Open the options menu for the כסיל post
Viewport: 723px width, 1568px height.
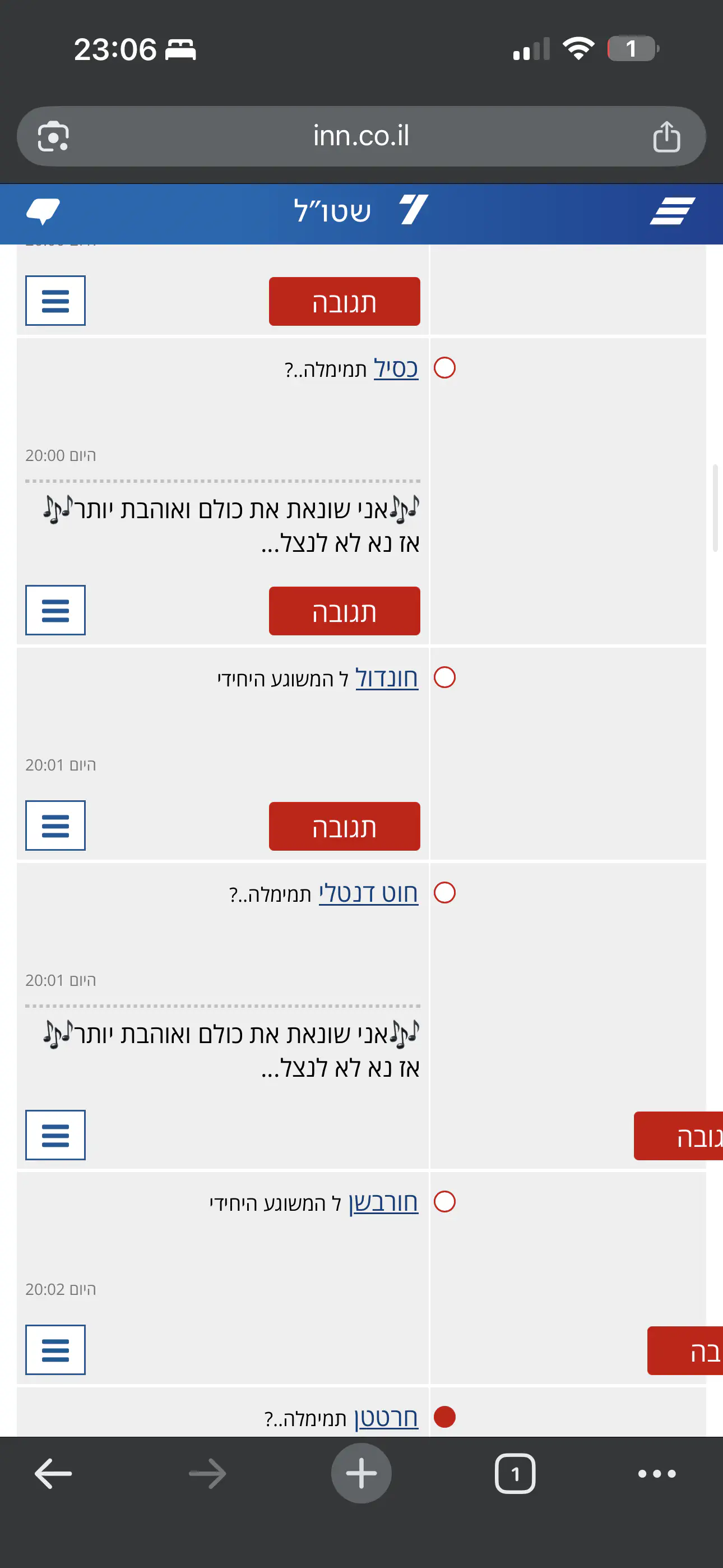click(x=55, y=610)
